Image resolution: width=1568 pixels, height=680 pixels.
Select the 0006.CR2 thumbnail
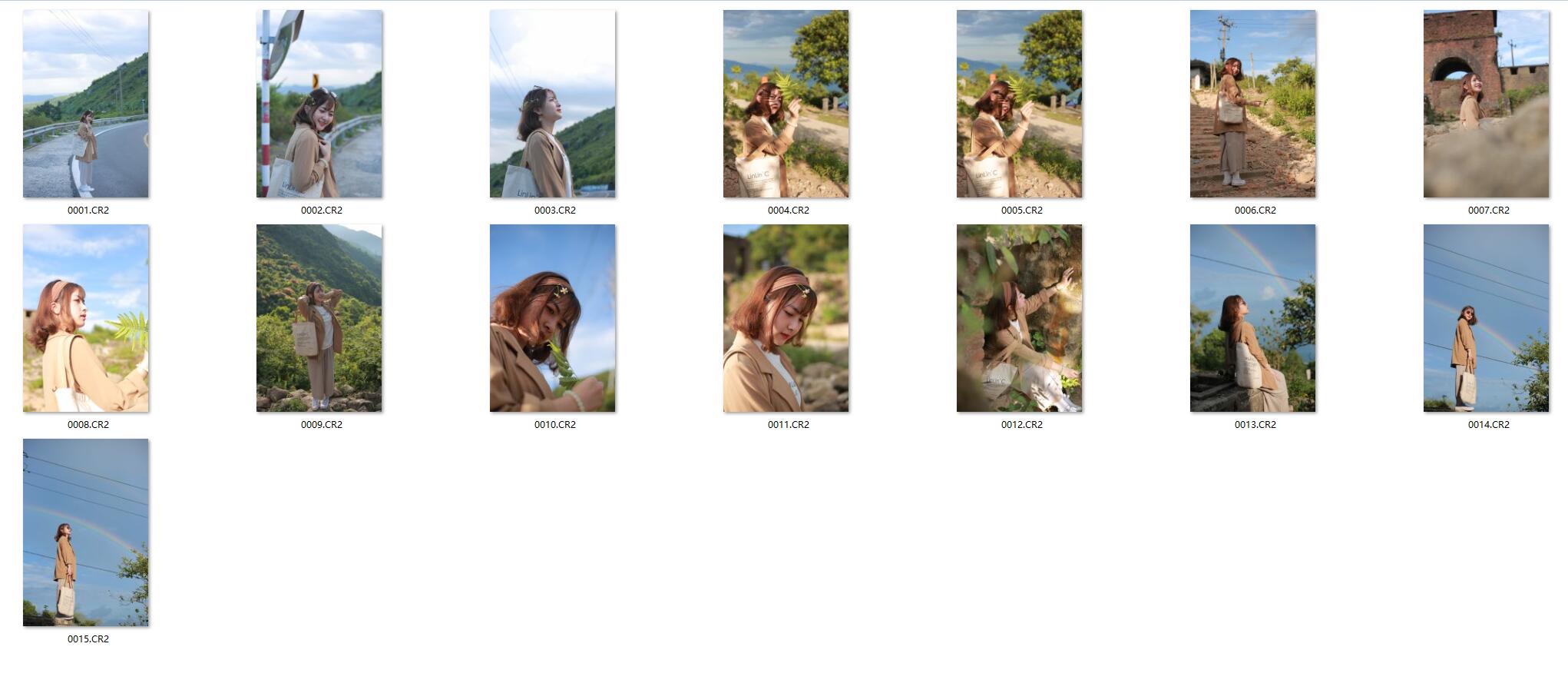point(1253,104)
